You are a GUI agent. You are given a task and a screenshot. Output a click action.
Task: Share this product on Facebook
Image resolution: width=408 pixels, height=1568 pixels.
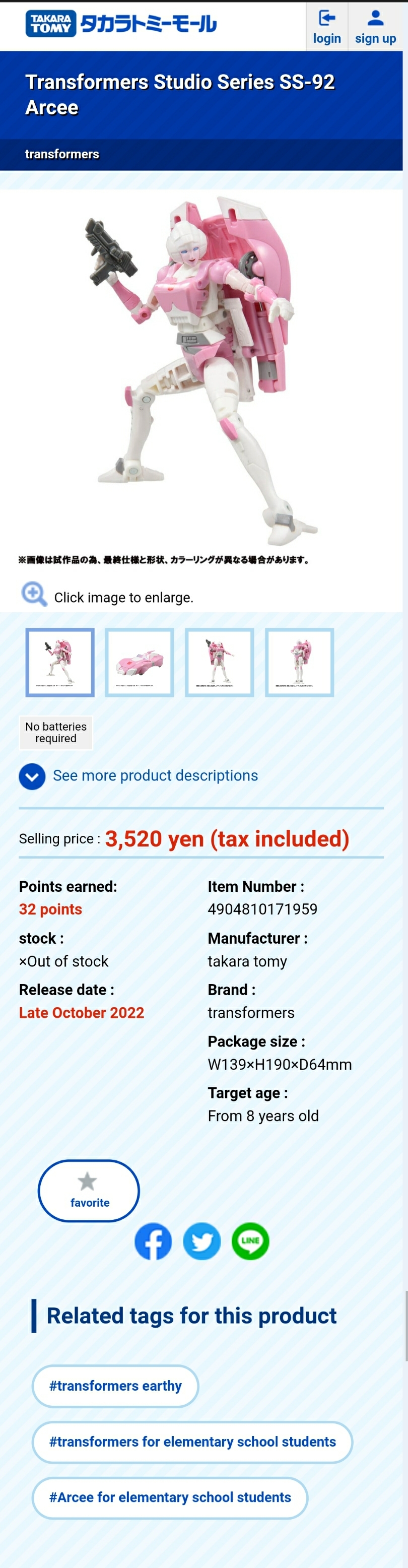coord(153,1240)
